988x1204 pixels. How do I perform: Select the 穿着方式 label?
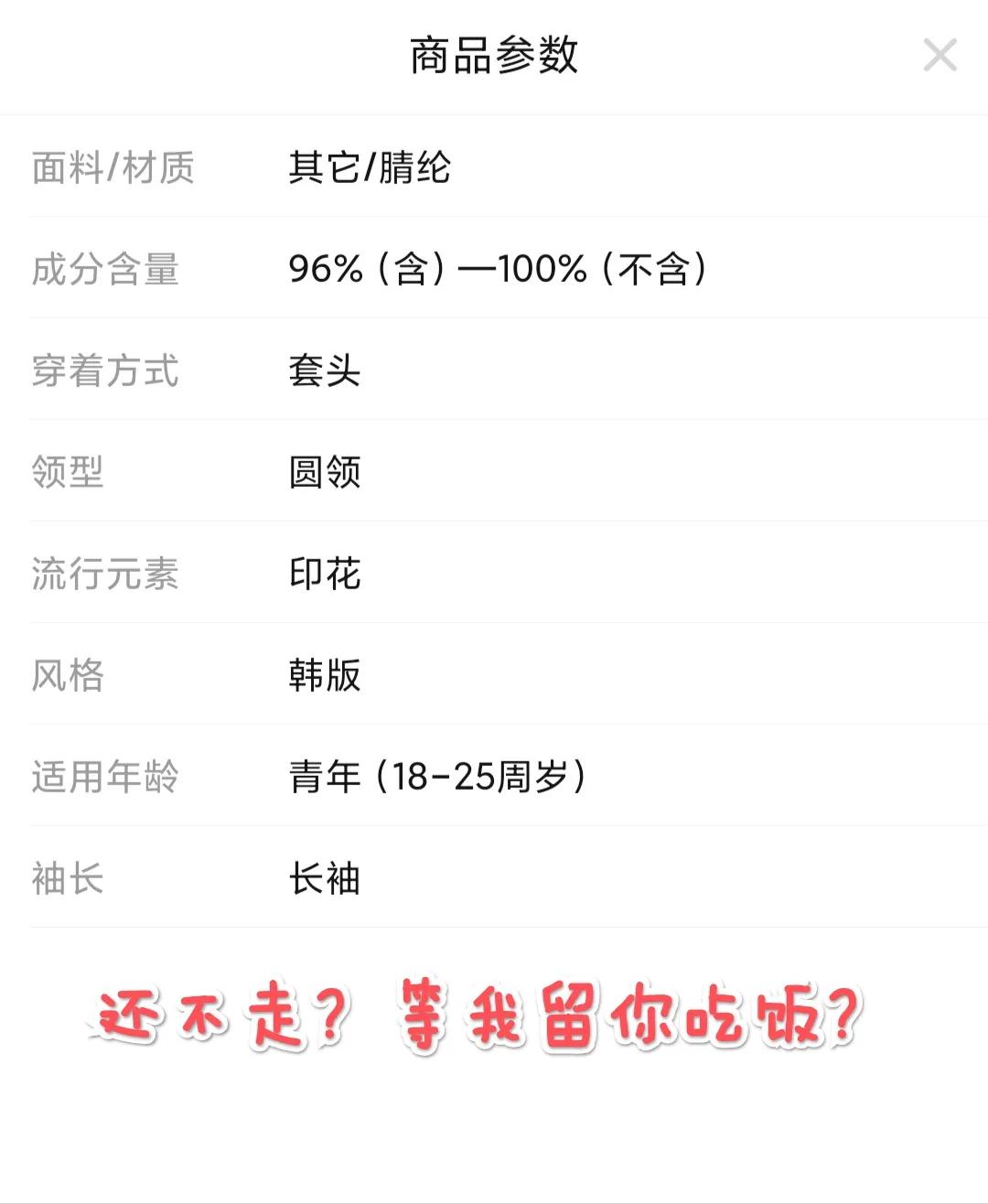[x=106, y=371]
